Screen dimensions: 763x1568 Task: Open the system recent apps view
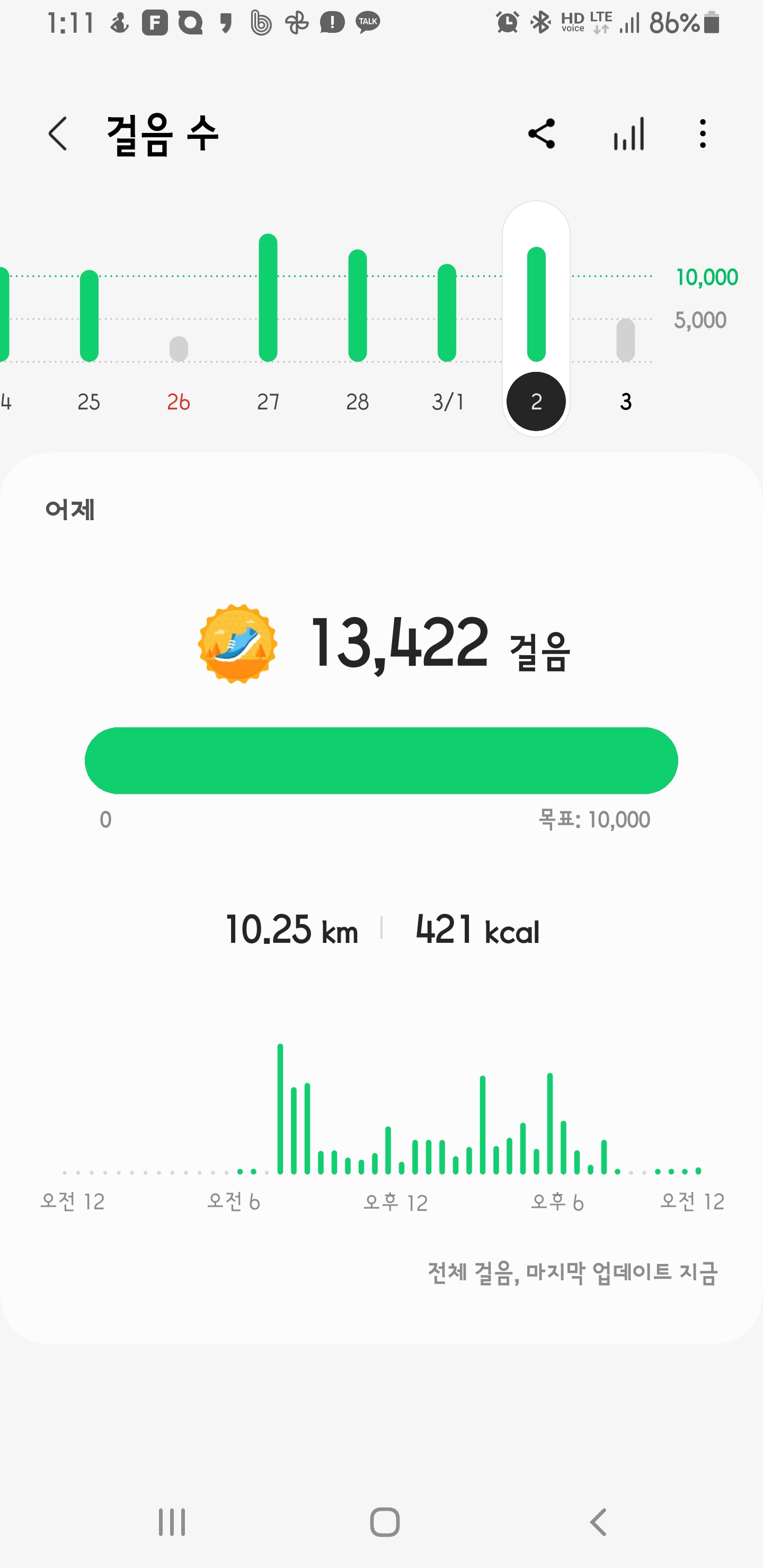click(172, 1522)
